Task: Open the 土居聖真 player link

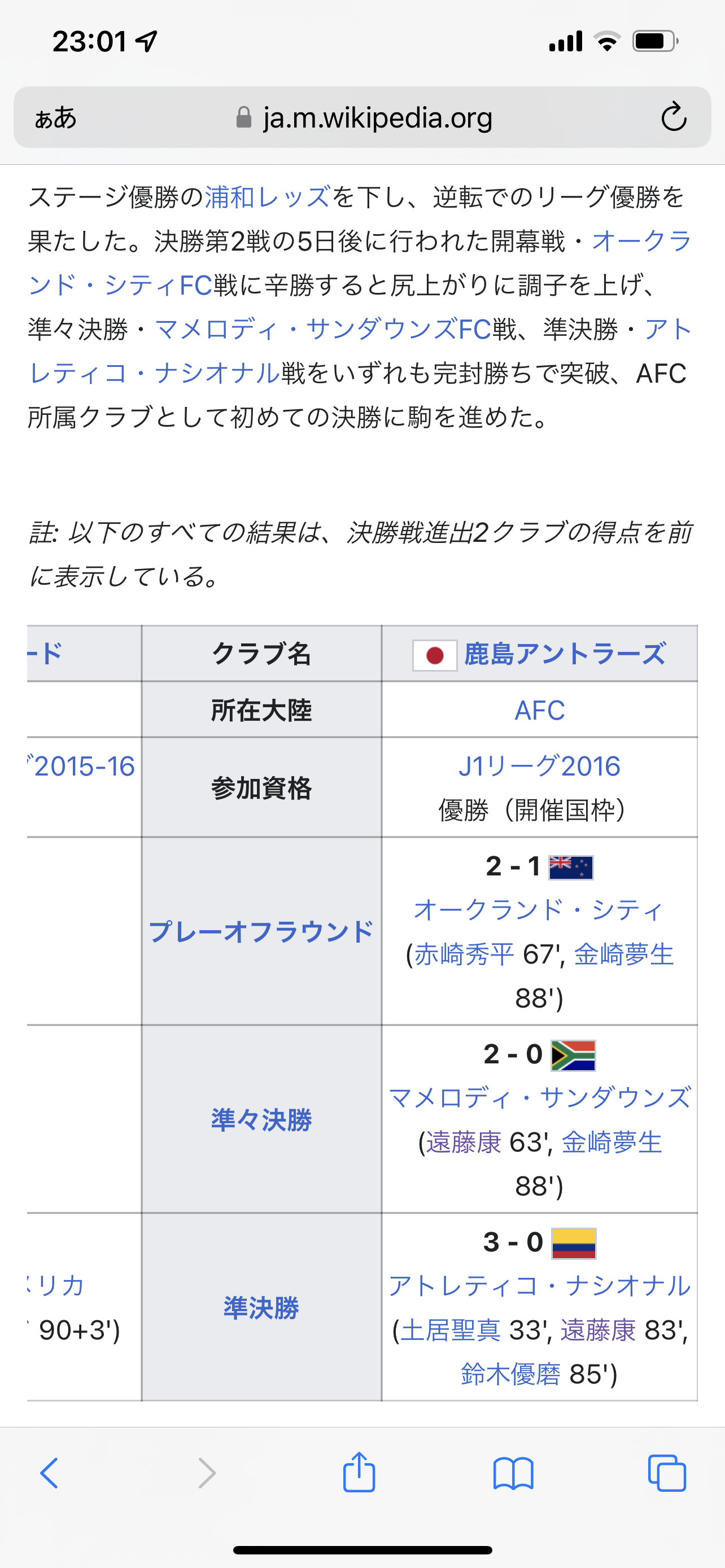Action: click(x=451, y=1330)
